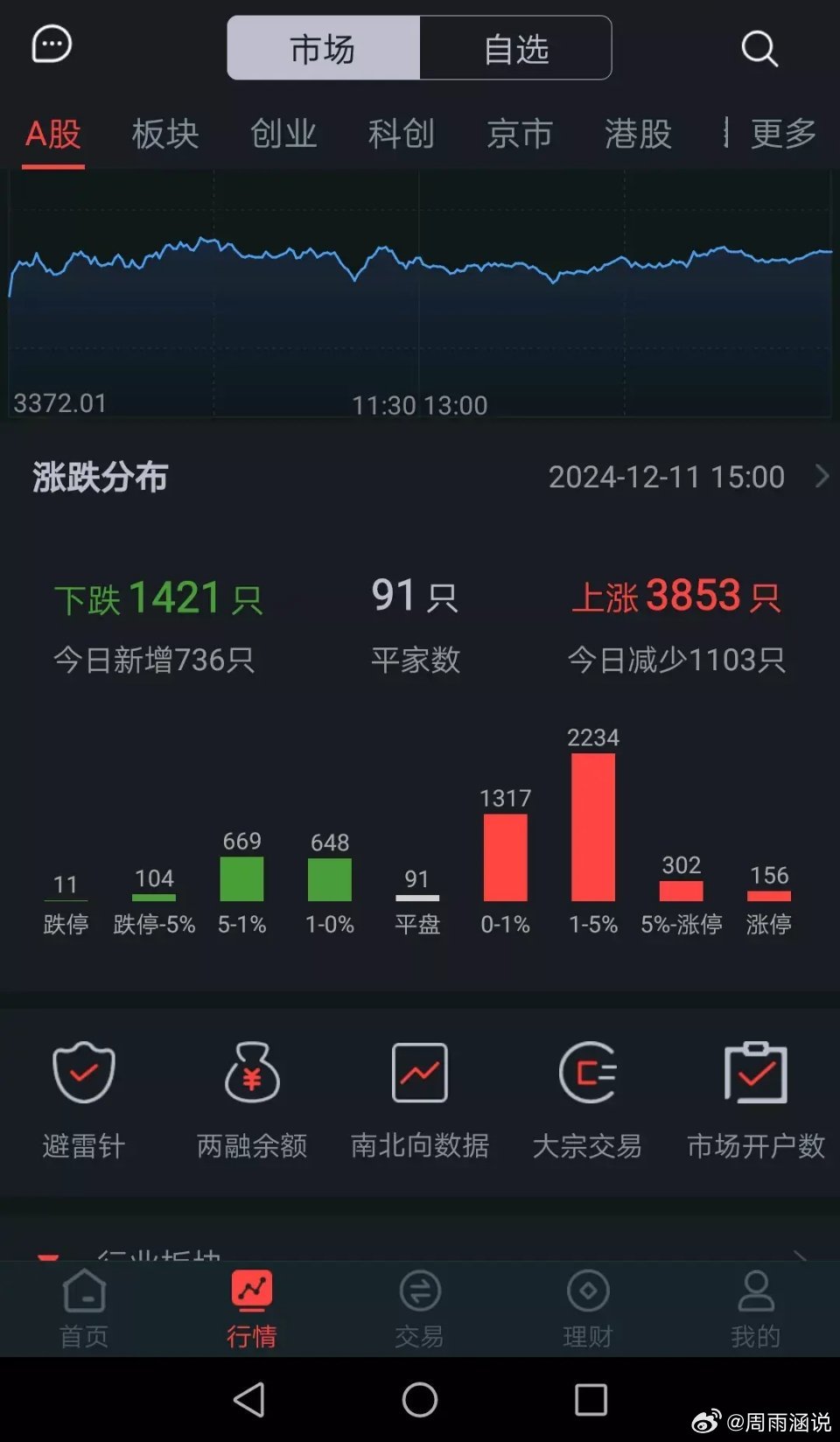Screen dimensions: 840x1442
Task: Expand 涨跌分布 details via the chevron
Action: [822, 476]
